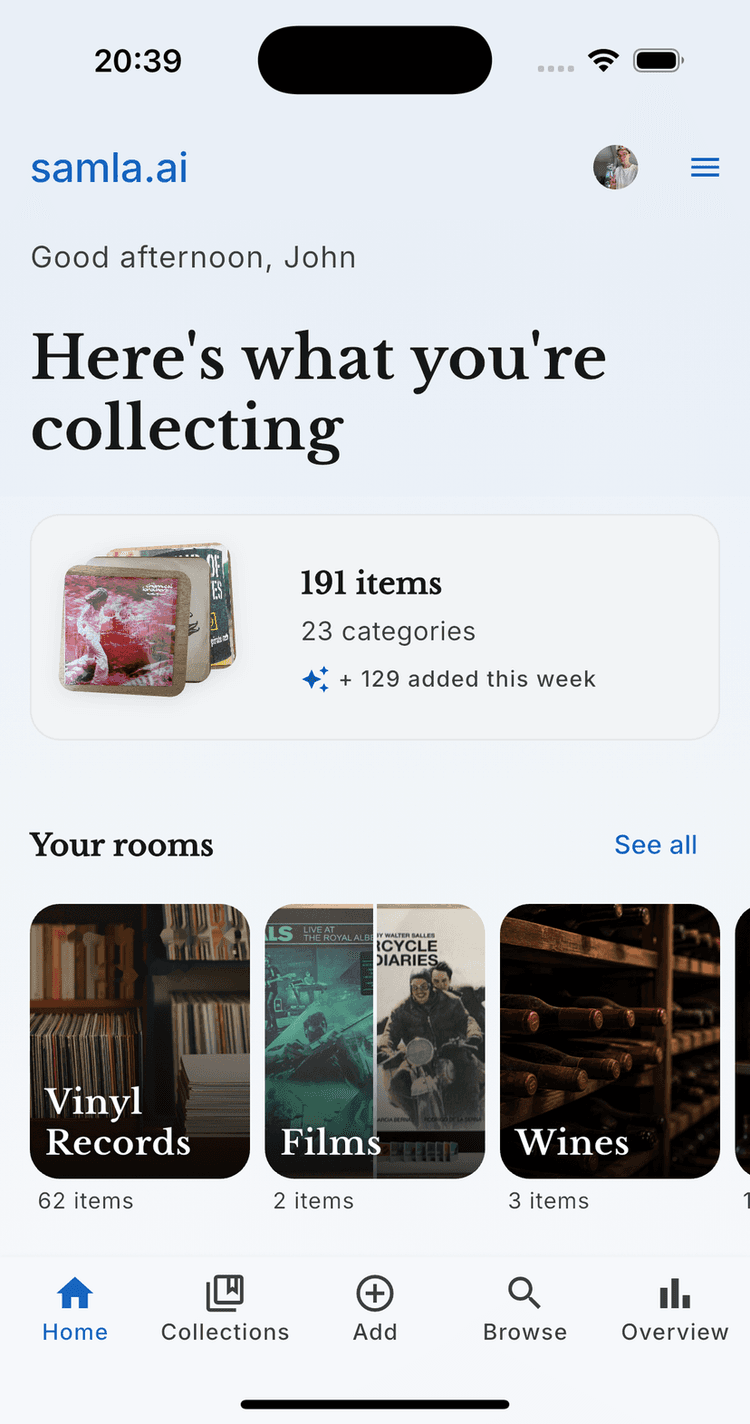This screenshot has height=1424, width=750.
Task: Go to the Home tab
Action: 75,1310
